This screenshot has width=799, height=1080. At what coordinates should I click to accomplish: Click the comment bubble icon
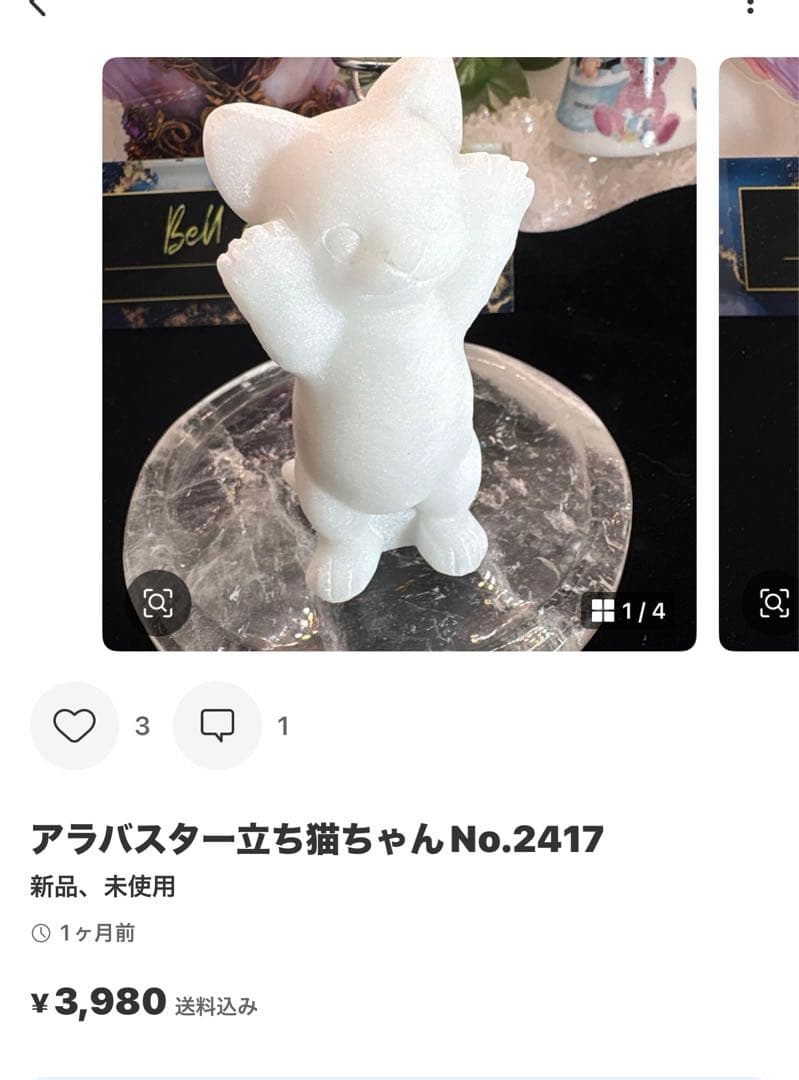tap(219, 723)
